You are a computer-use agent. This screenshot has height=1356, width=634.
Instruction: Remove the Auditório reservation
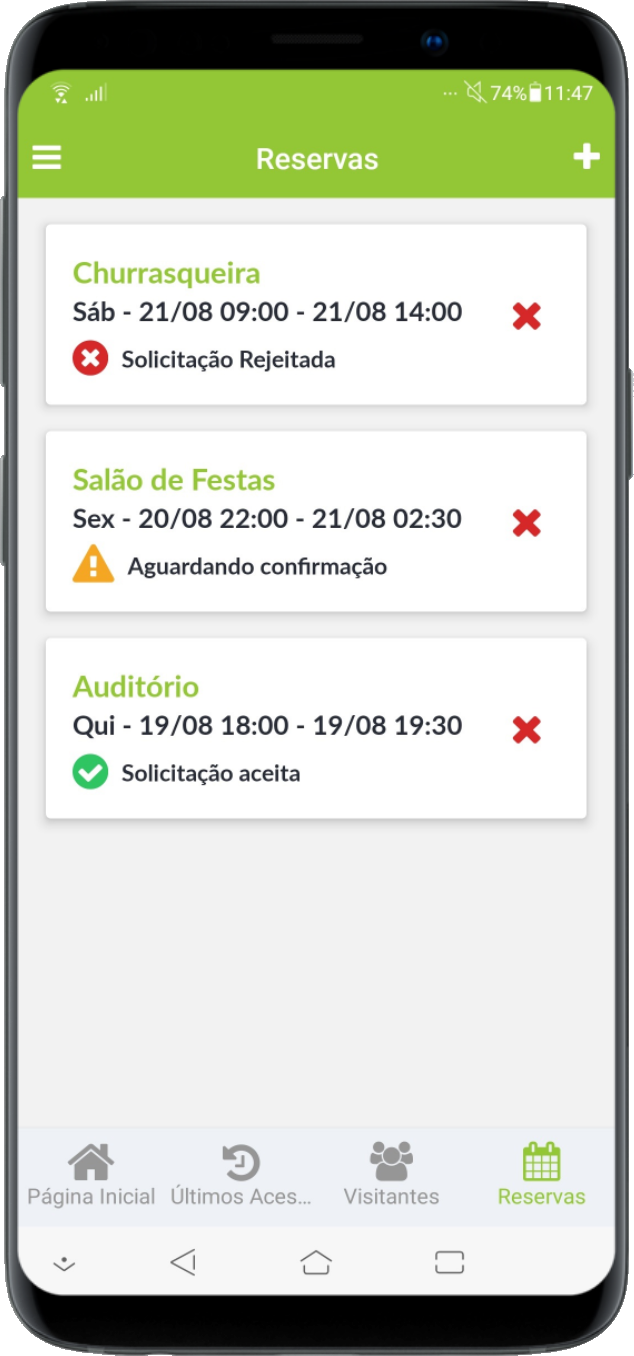tap(527, 730)
